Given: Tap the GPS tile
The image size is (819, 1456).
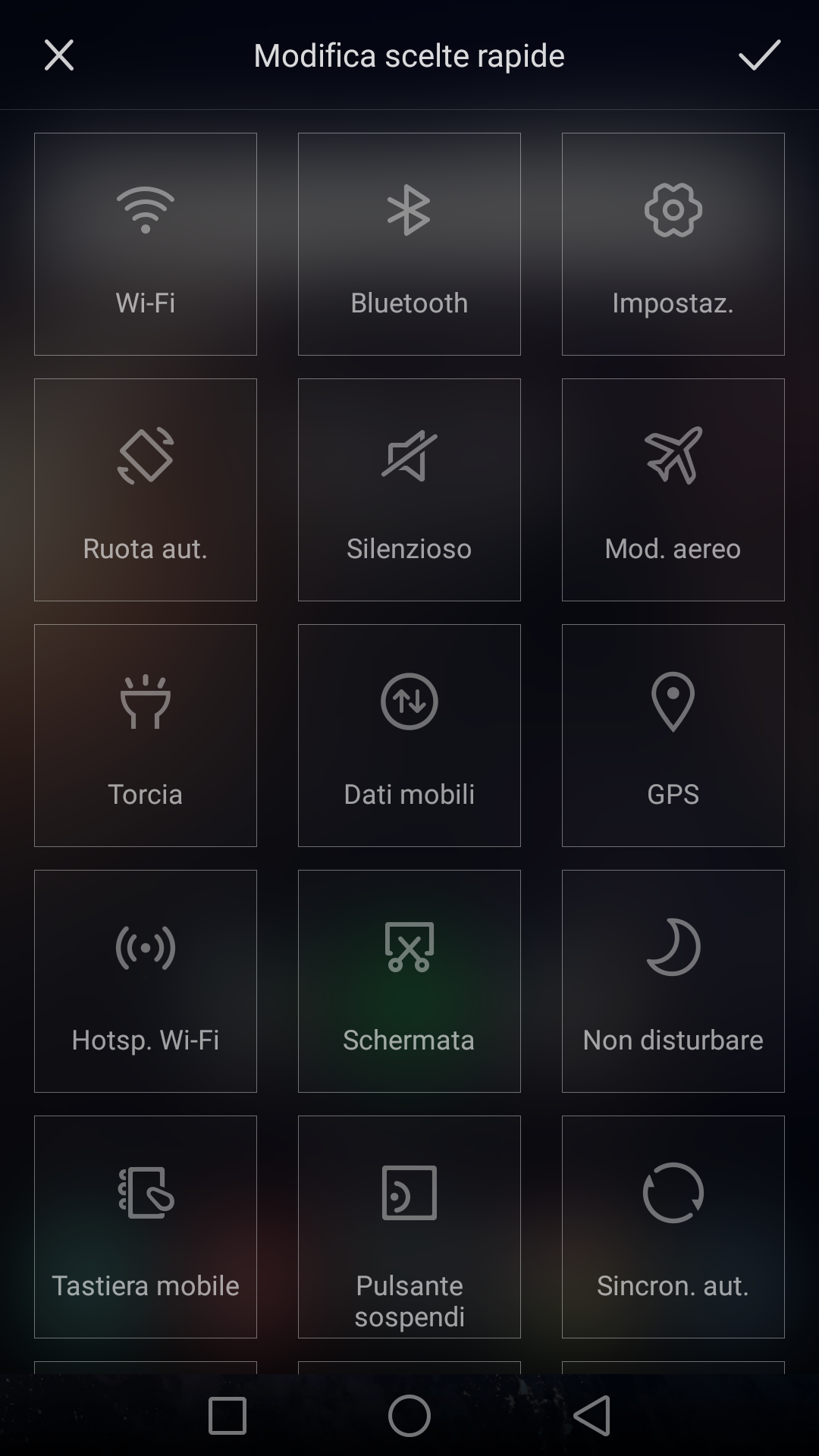Looking at the screenshot, I should click(673, 736).
